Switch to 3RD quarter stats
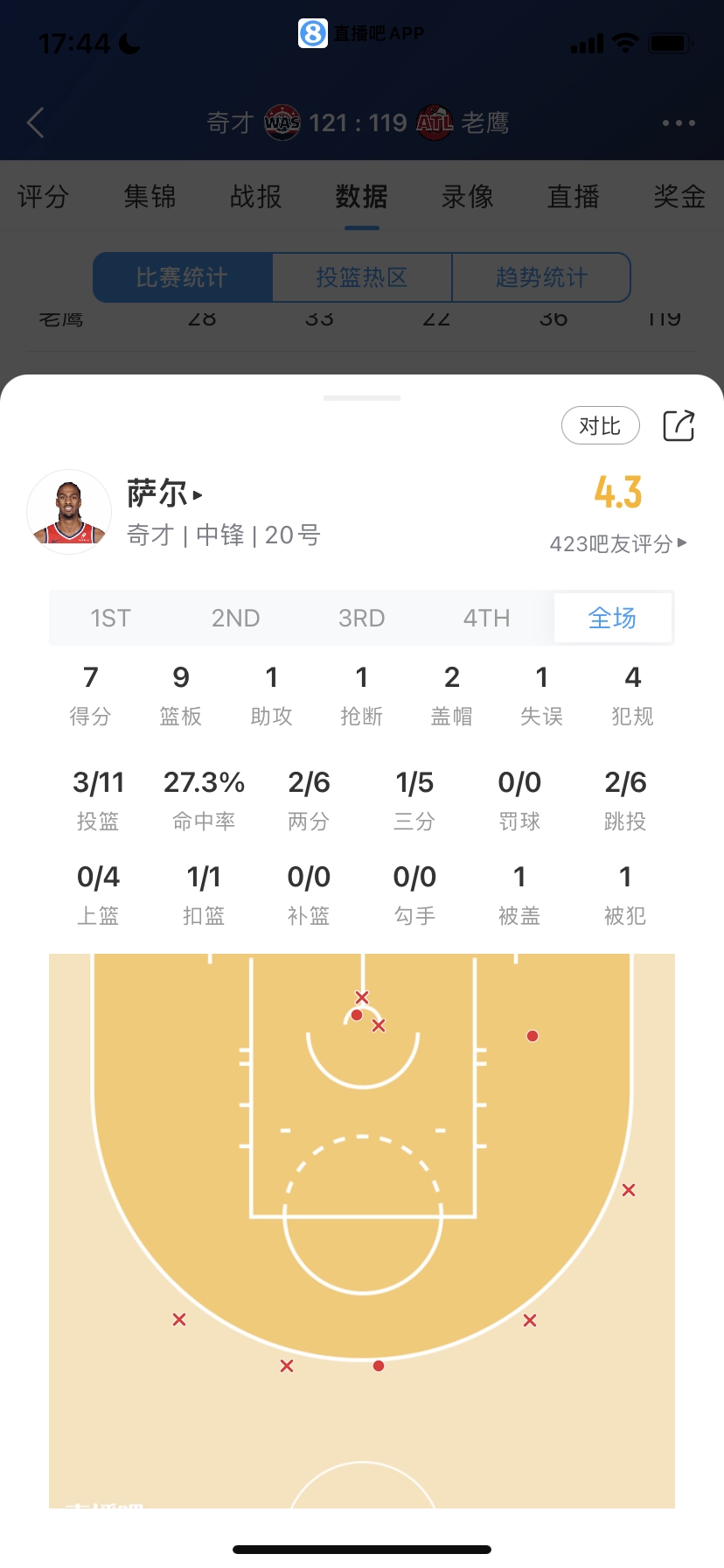Image resolution: width=724 pixels, height=1568 pixels. point(361,619)
